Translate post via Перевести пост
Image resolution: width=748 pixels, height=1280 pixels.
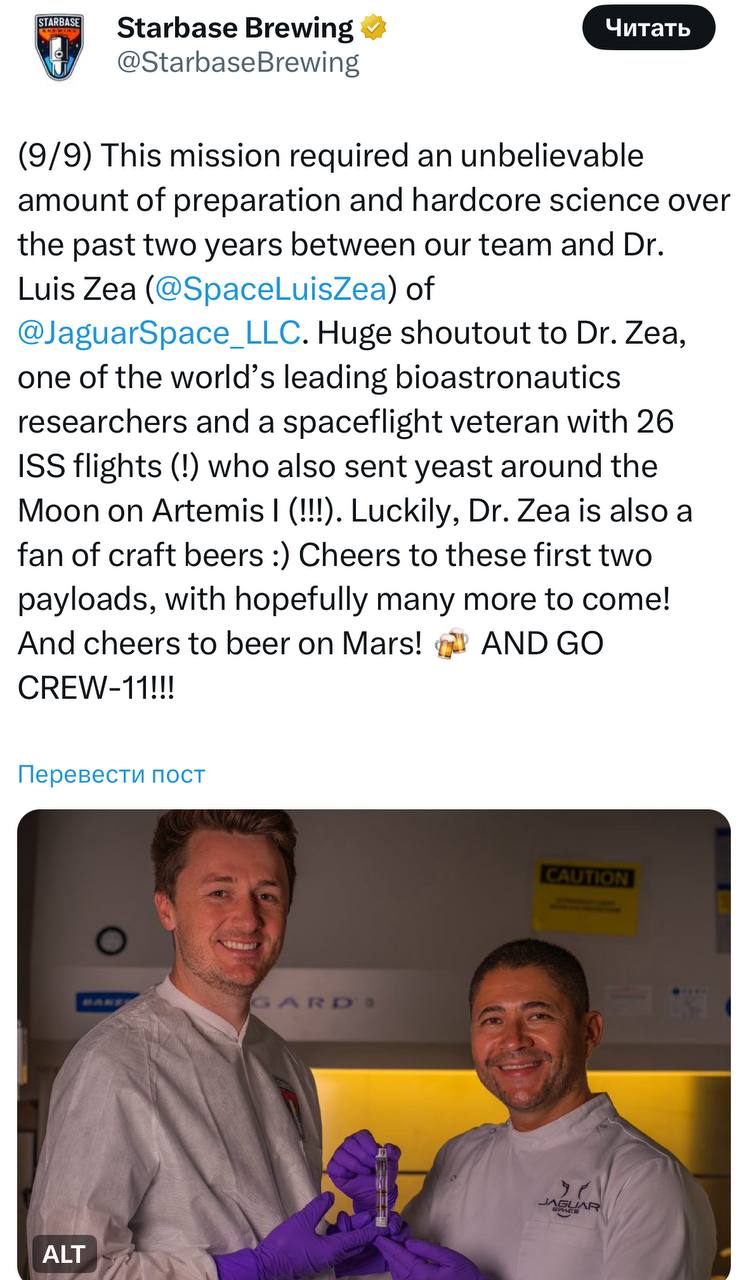pos(111,774)
